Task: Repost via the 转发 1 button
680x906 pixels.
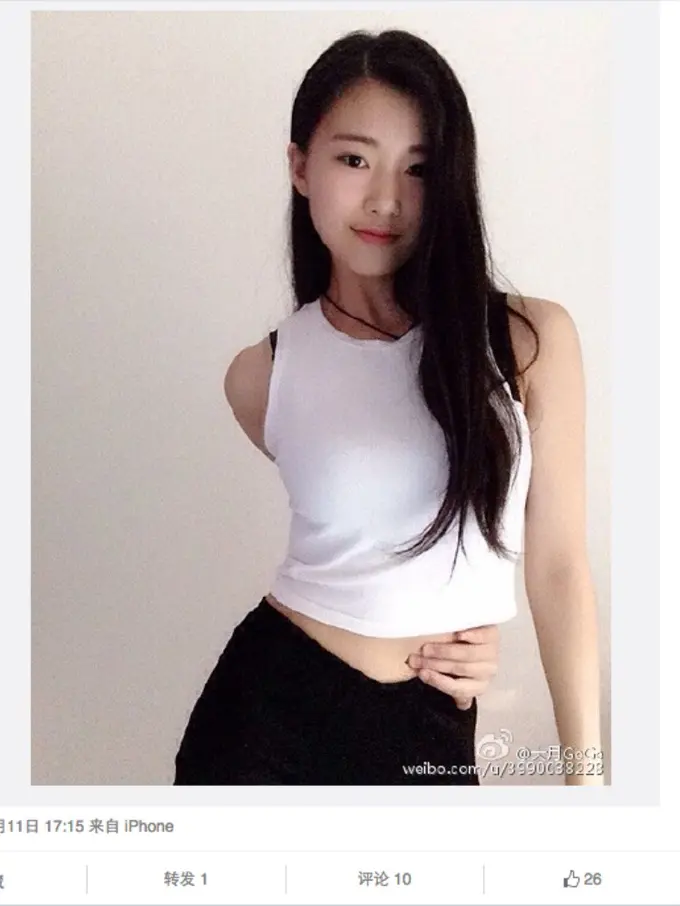Action: point(186,879)
